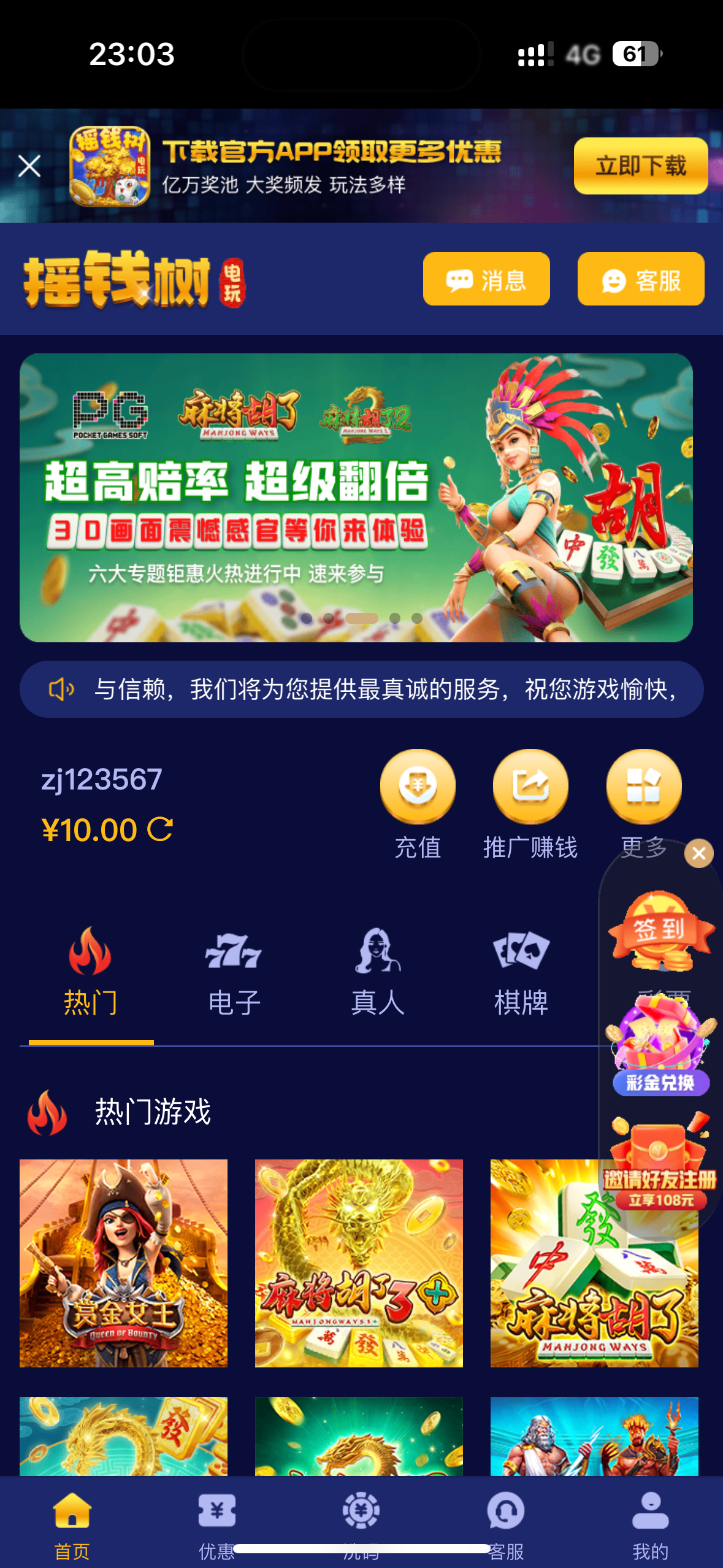
Task: Open the 签到 check-in badge
Action: click(660, 931)
